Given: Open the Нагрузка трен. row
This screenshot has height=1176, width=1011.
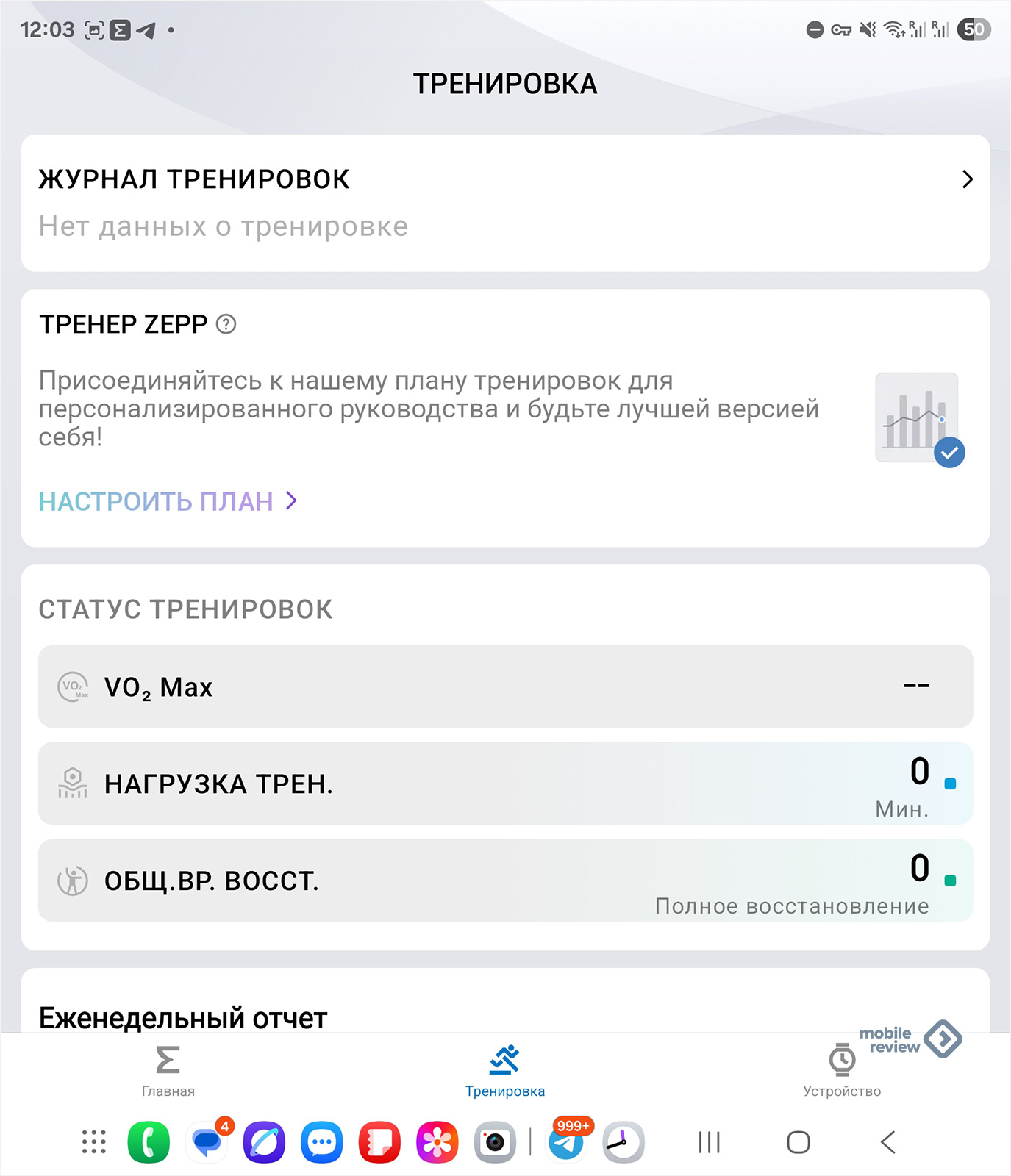Looking at the screenshot, I should click(x=504, y=784).
